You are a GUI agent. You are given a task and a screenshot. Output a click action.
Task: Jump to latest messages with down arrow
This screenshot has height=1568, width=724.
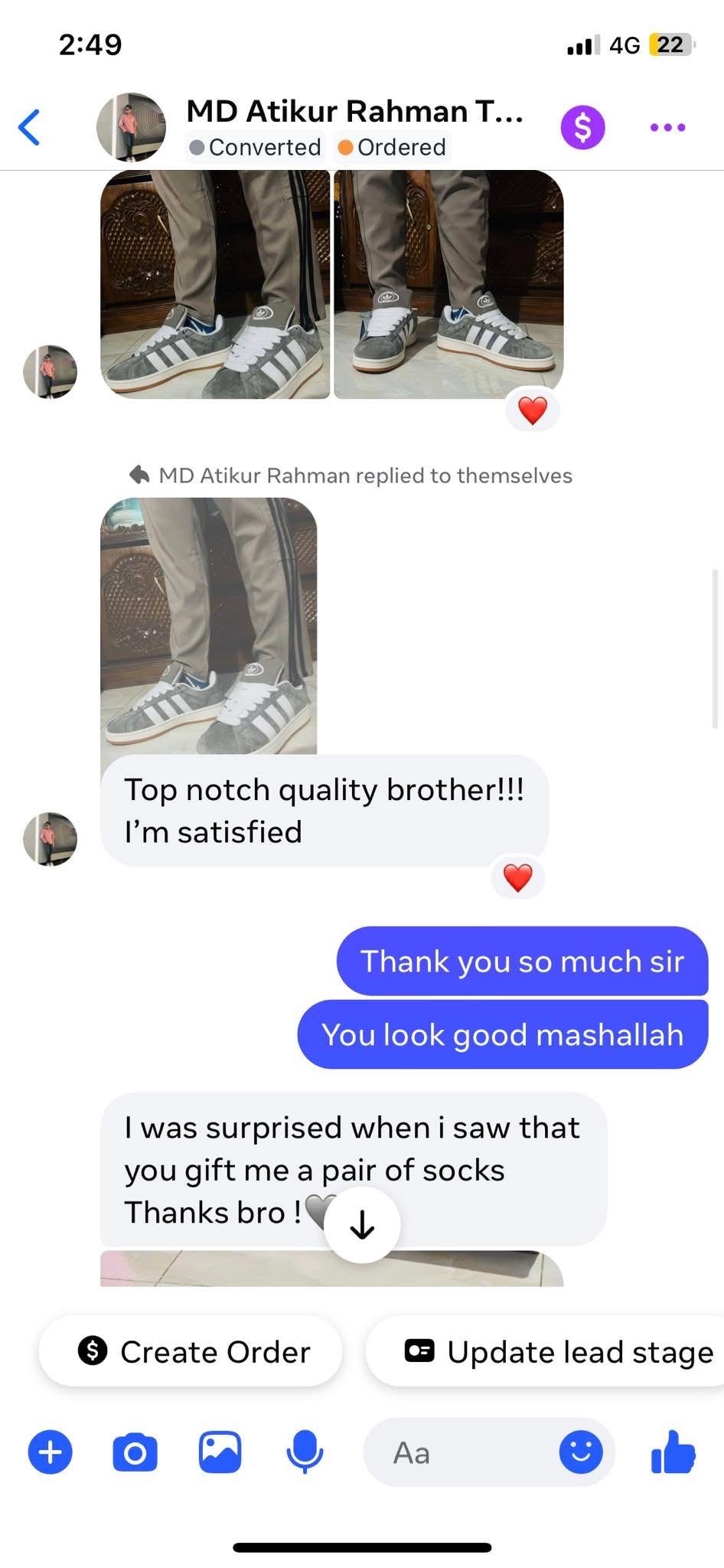362,1226
